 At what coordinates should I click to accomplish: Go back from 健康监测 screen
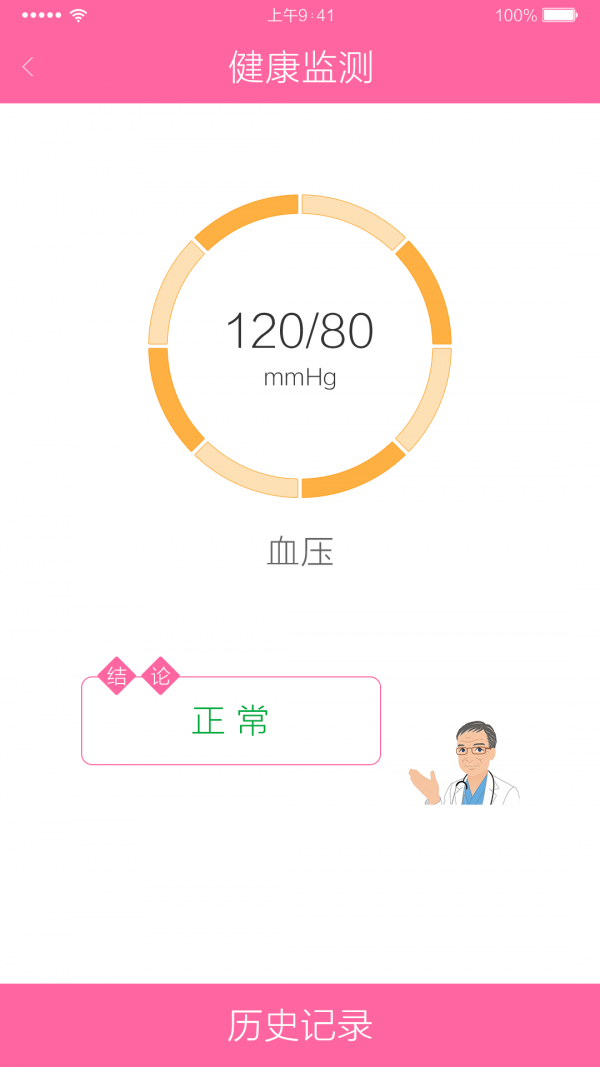28,67
